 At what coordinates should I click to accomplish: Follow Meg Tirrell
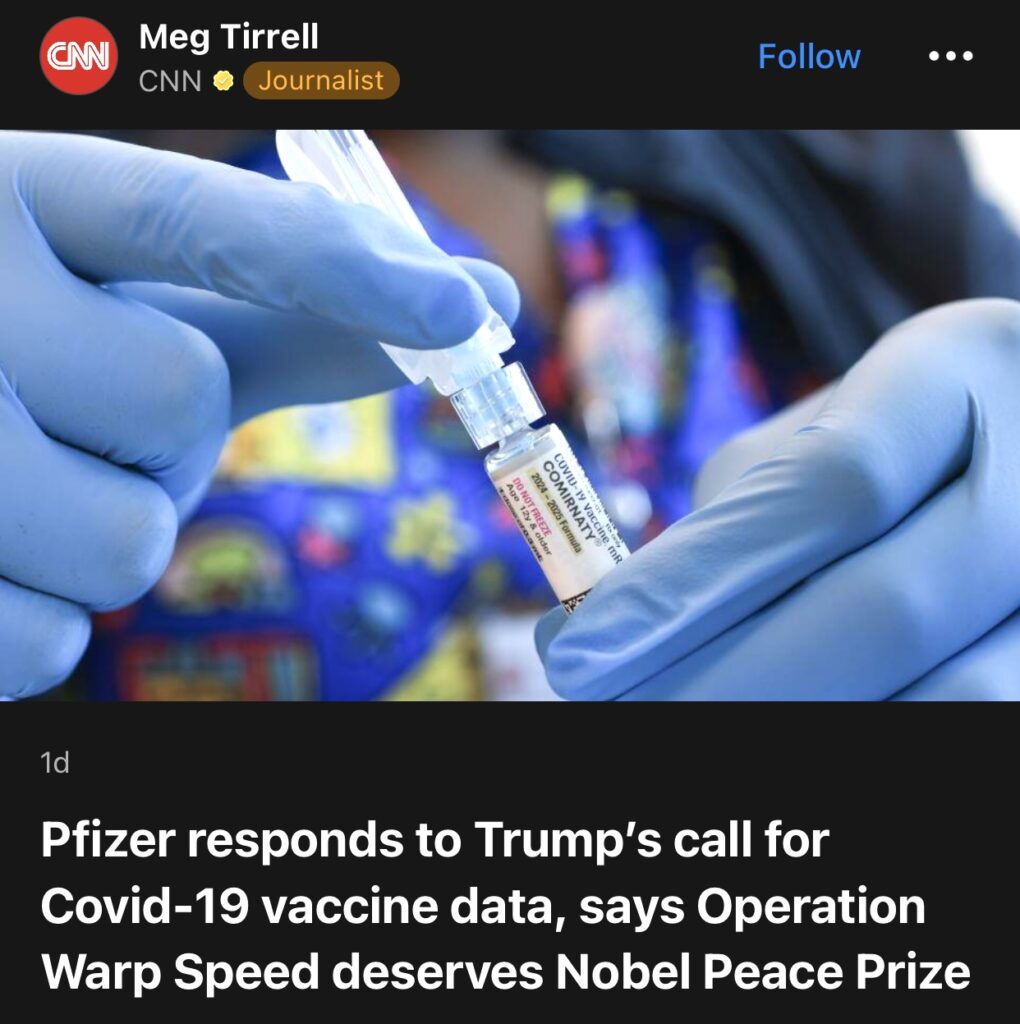pos(809,56)
